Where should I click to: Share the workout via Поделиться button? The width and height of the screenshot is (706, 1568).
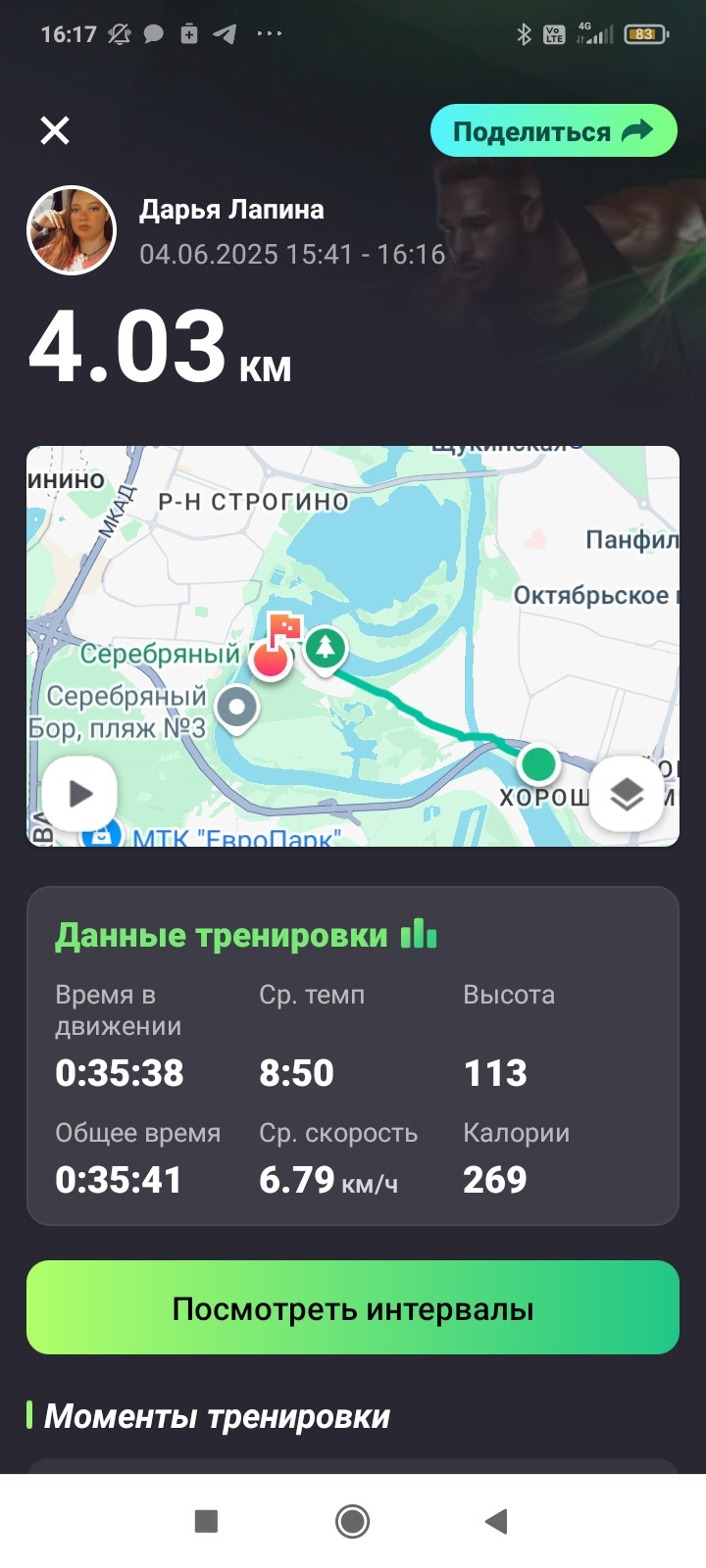pos(554,131)
